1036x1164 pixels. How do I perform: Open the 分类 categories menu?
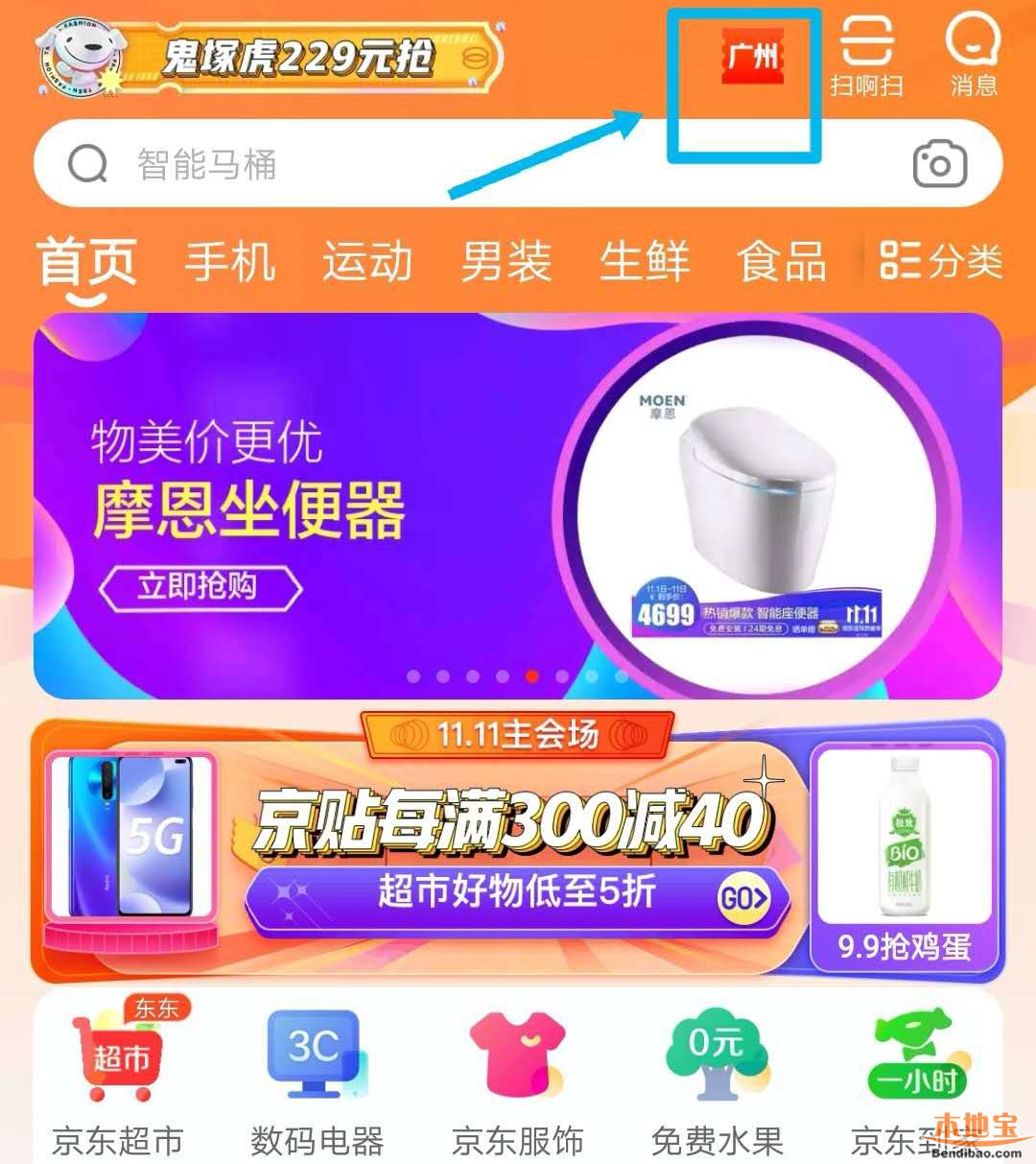[x=941, y=262]
